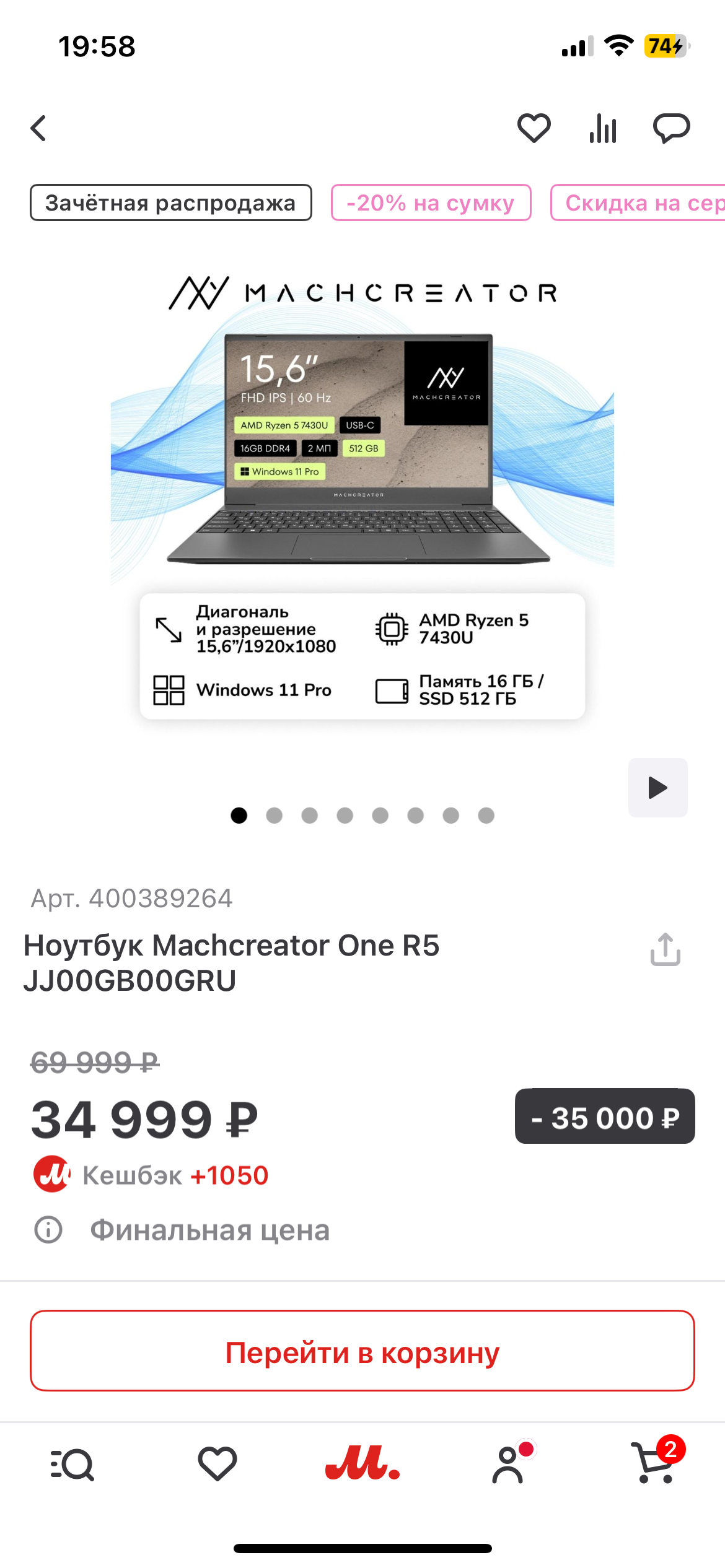Go back to the previous page

pyautogui.click(x=38, y=128)
